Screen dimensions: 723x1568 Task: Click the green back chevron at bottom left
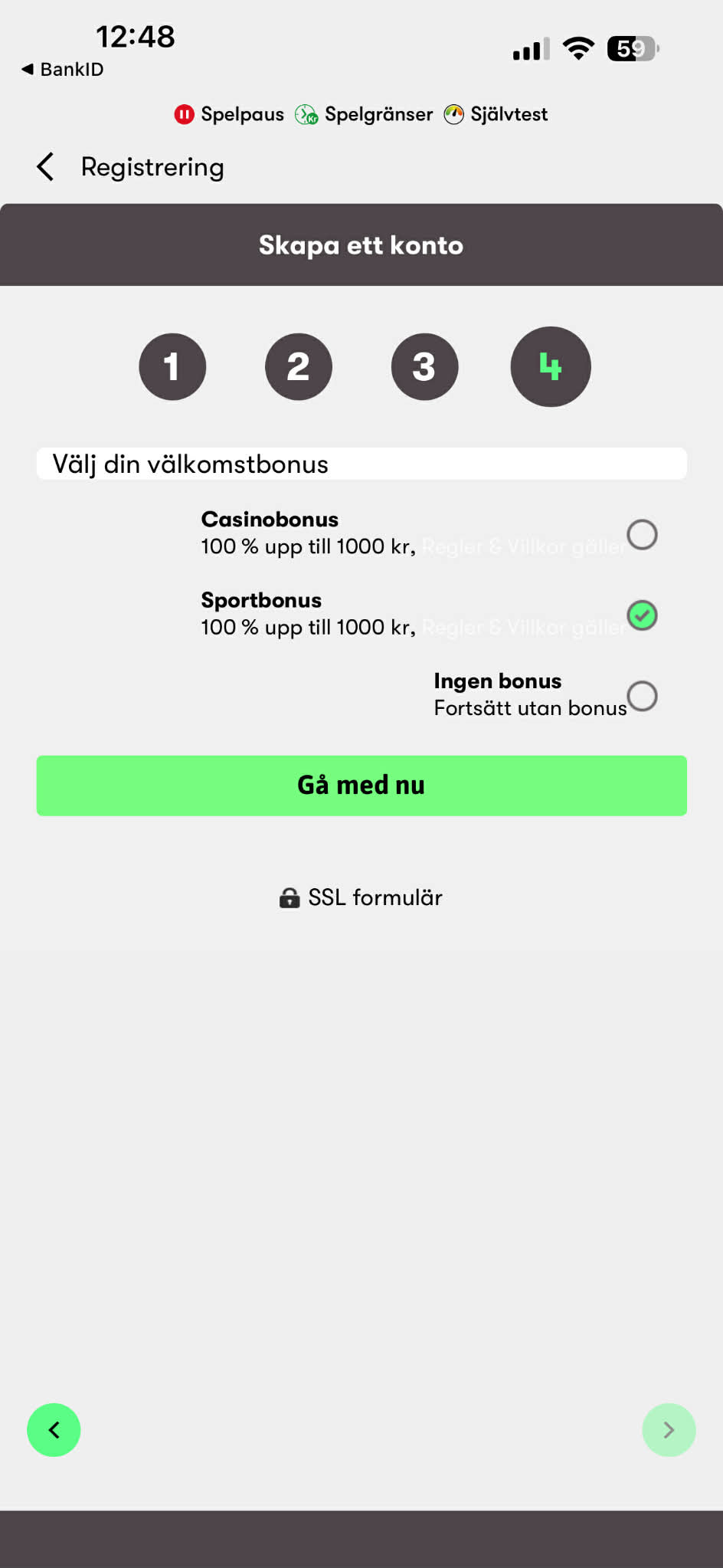(54, 1429)
